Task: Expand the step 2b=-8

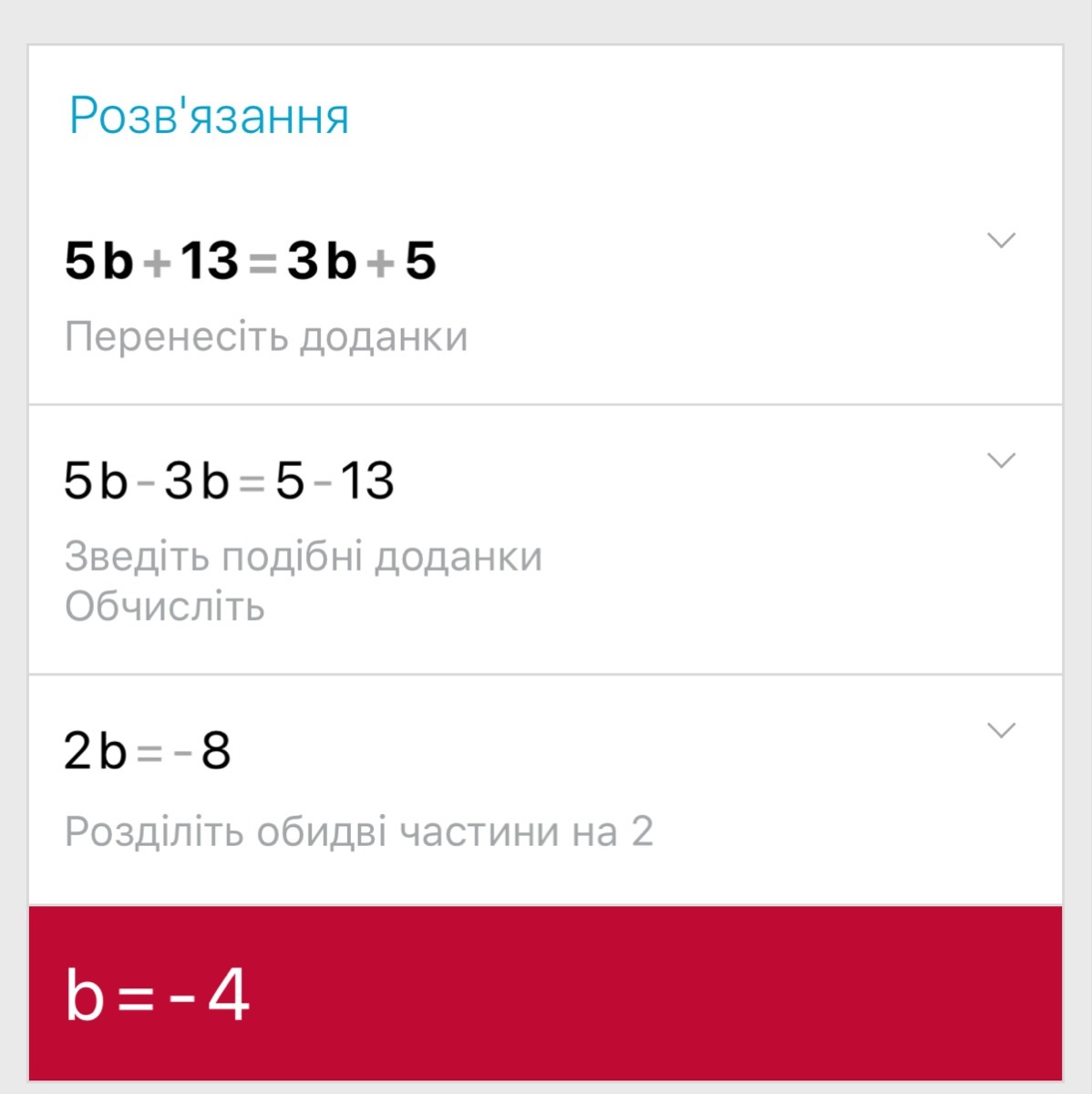Action: coord(1001,730)
